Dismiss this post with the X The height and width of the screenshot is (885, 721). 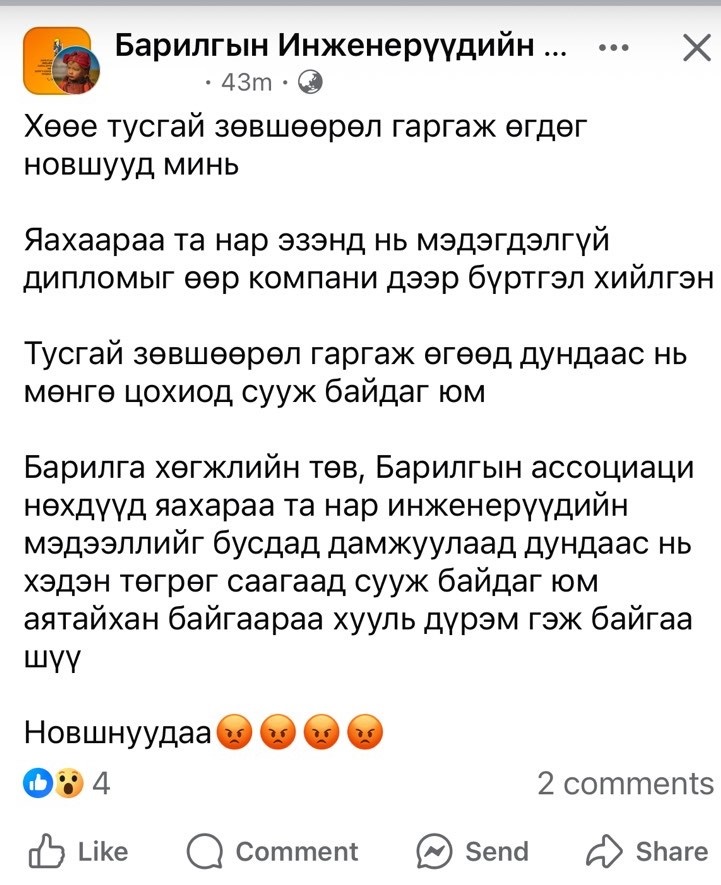pos(695,48)
